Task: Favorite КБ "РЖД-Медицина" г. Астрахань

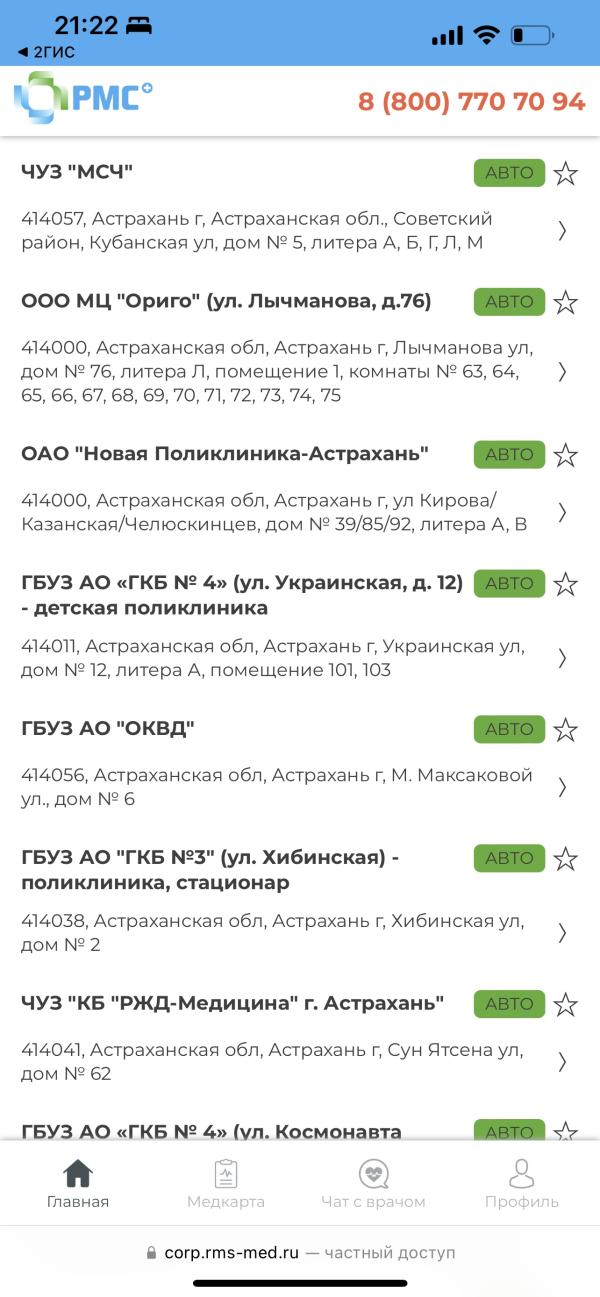Action: click(x=566, y=1004)
